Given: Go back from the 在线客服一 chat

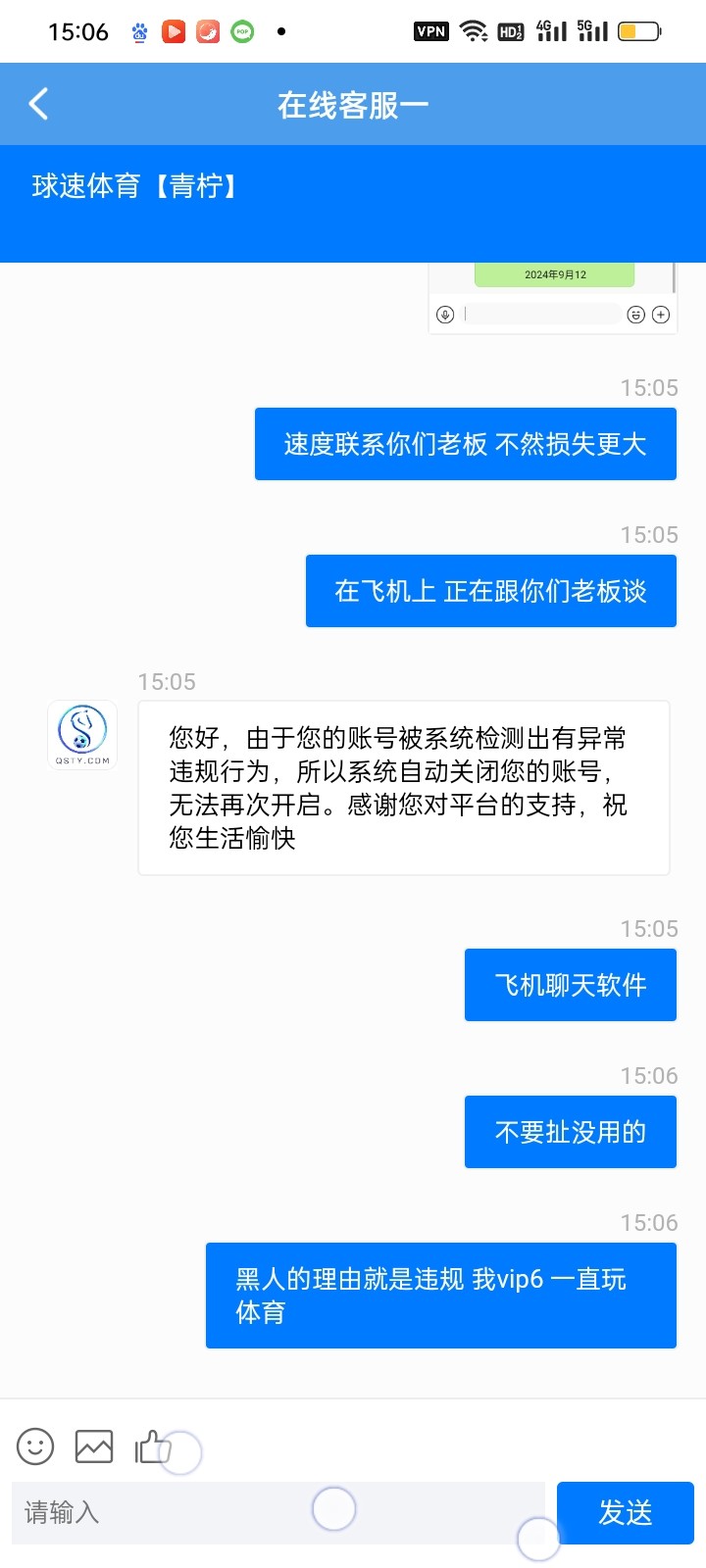Looking at the screenshot, I should (39, 104).
